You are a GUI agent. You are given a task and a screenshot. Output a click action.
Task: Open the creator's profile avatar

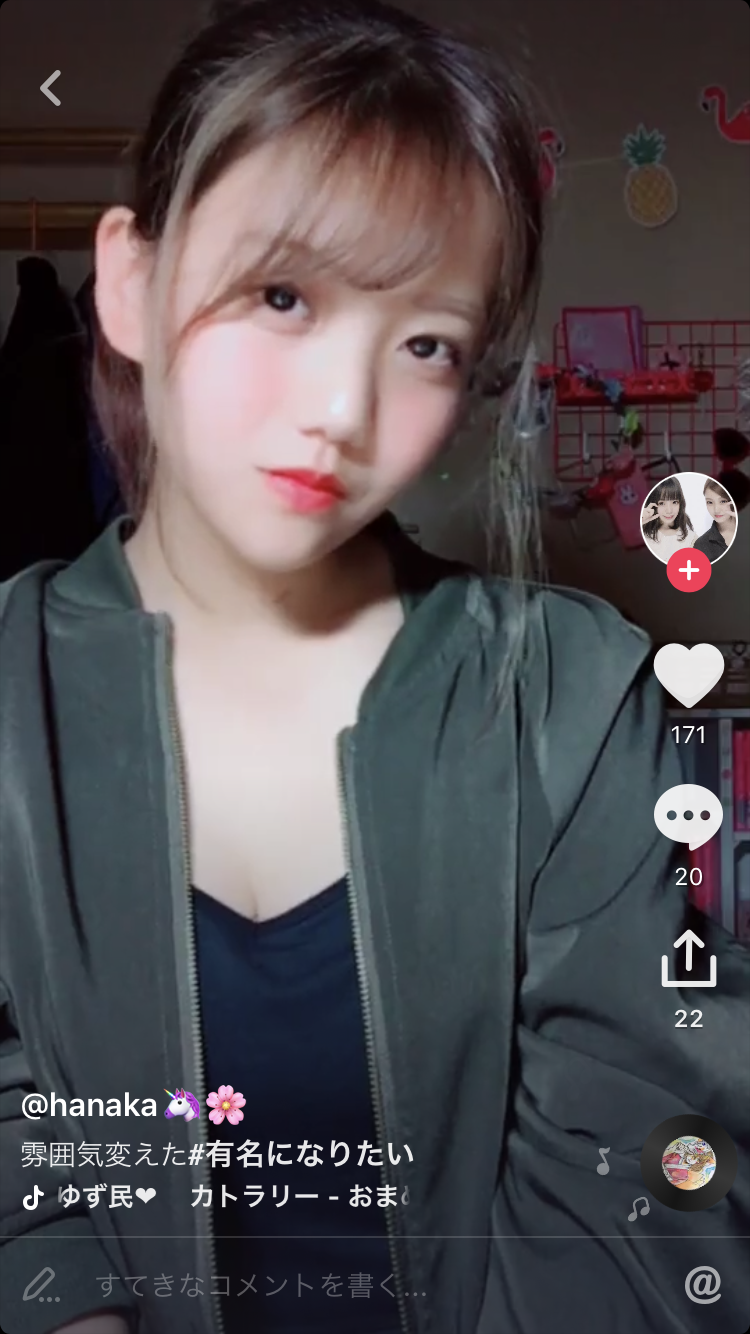click(689, 519)
